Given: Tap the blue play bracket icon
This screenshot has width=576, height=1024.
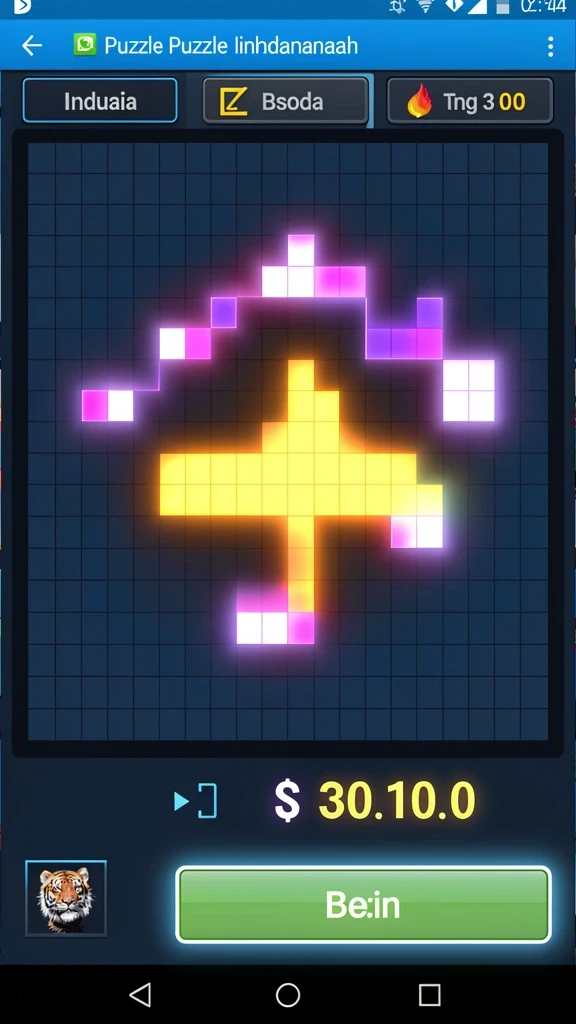Looking at the screenshot, I should 195,801.
